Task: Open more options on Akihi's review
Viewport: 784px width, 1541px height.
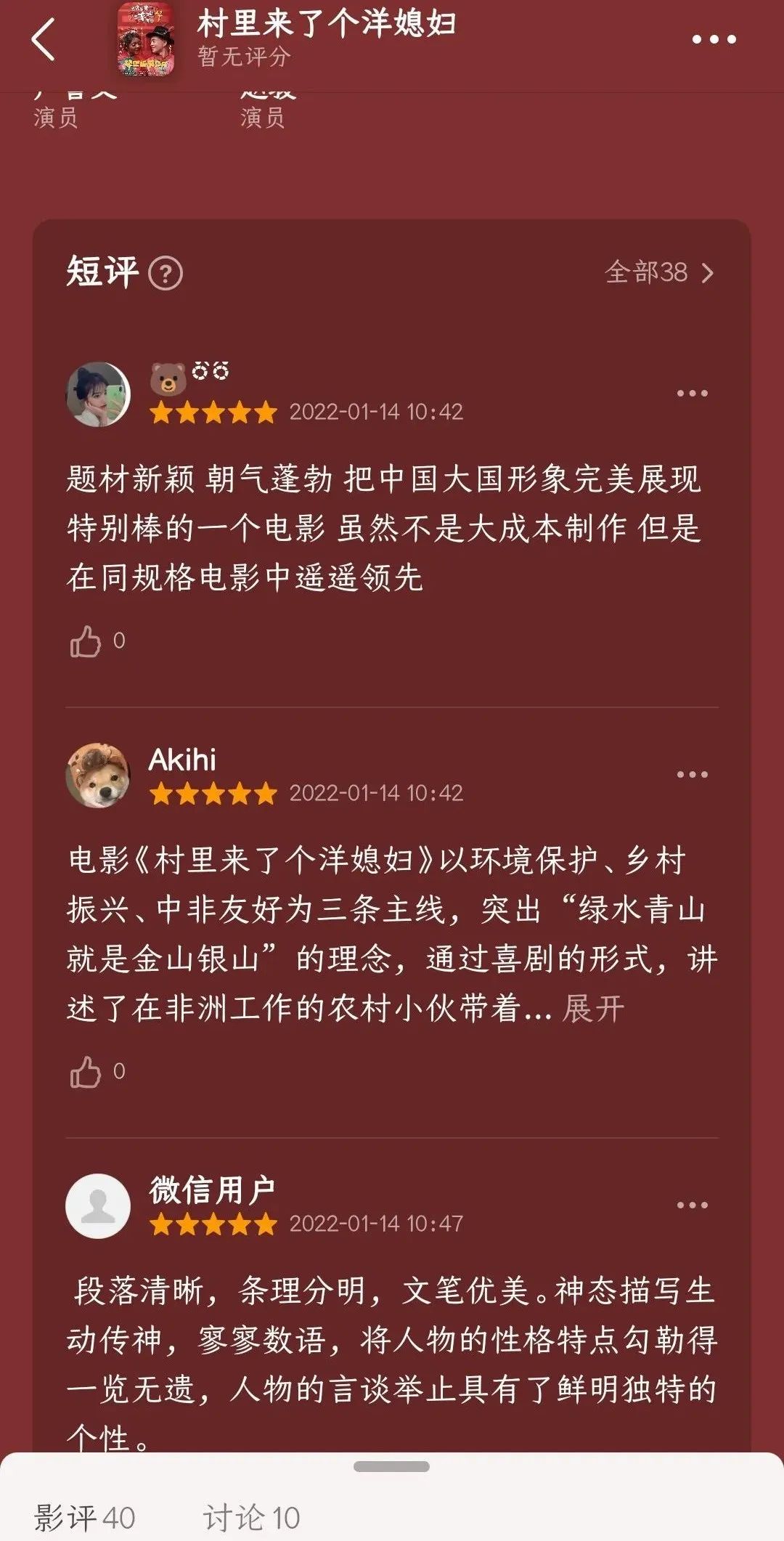Action: point(692,775)
